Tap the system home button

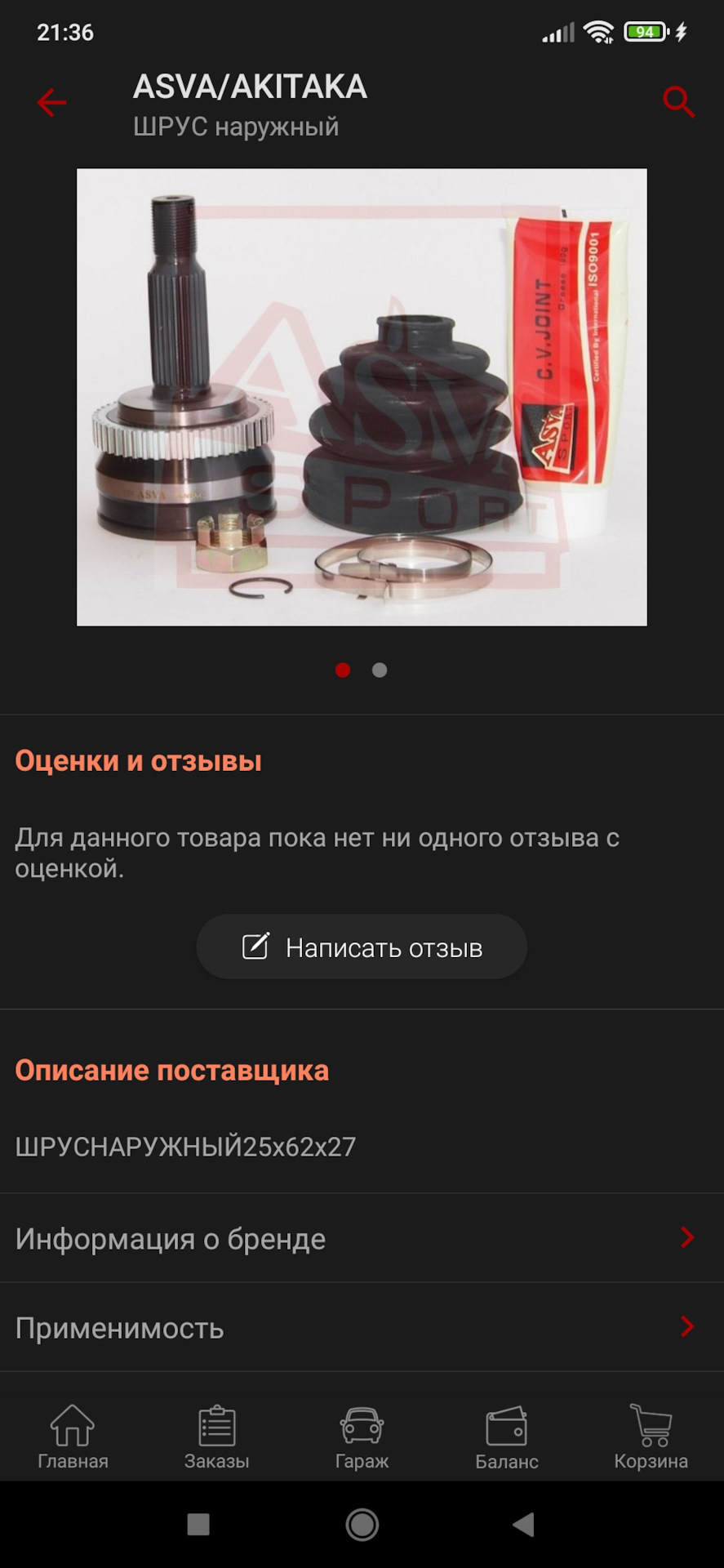[x=362, y=1524]
